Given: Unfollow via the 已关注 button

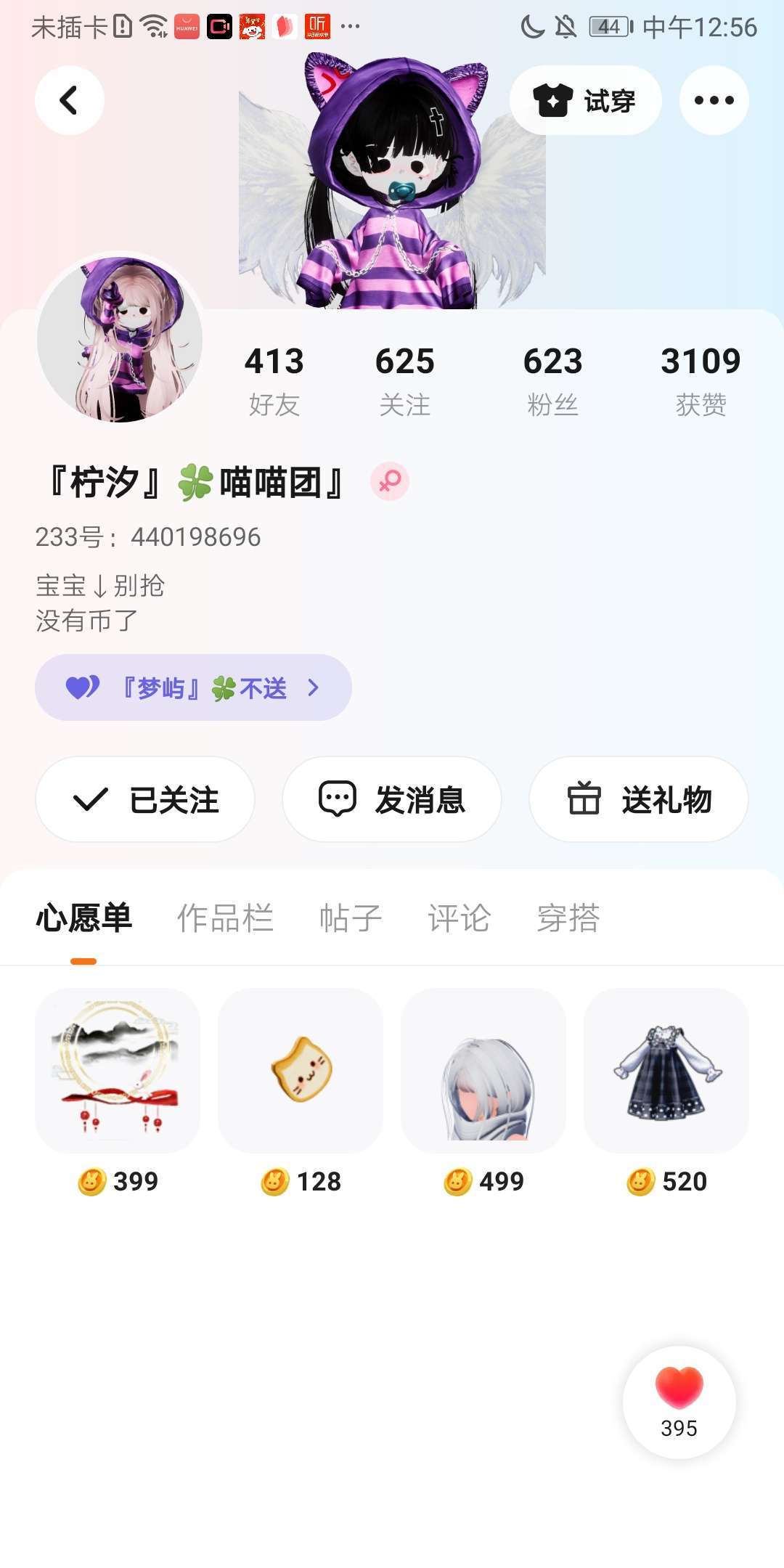Looking at the screenshot, I should click(145, 799).
